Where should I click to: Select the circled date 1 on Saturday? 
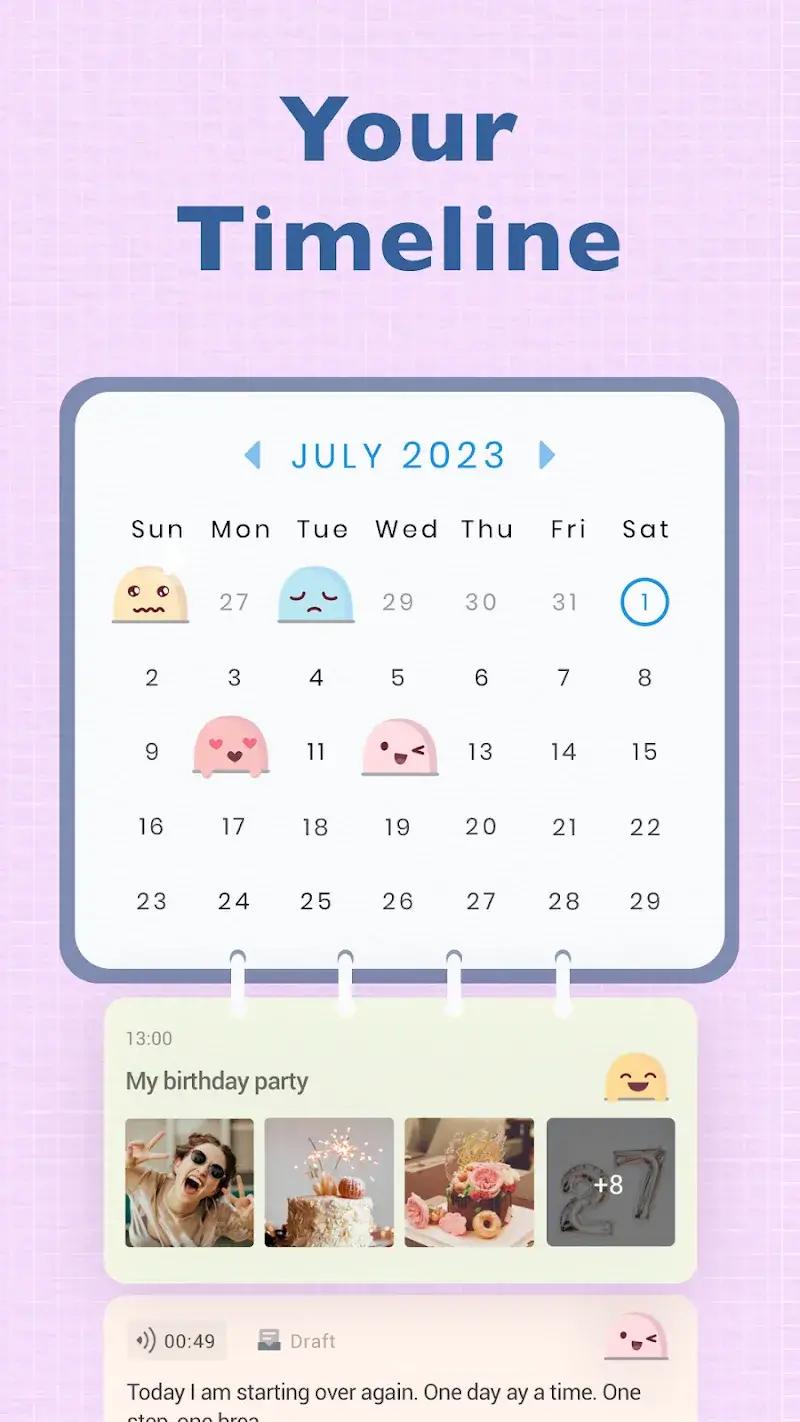(x=644, y=601)
